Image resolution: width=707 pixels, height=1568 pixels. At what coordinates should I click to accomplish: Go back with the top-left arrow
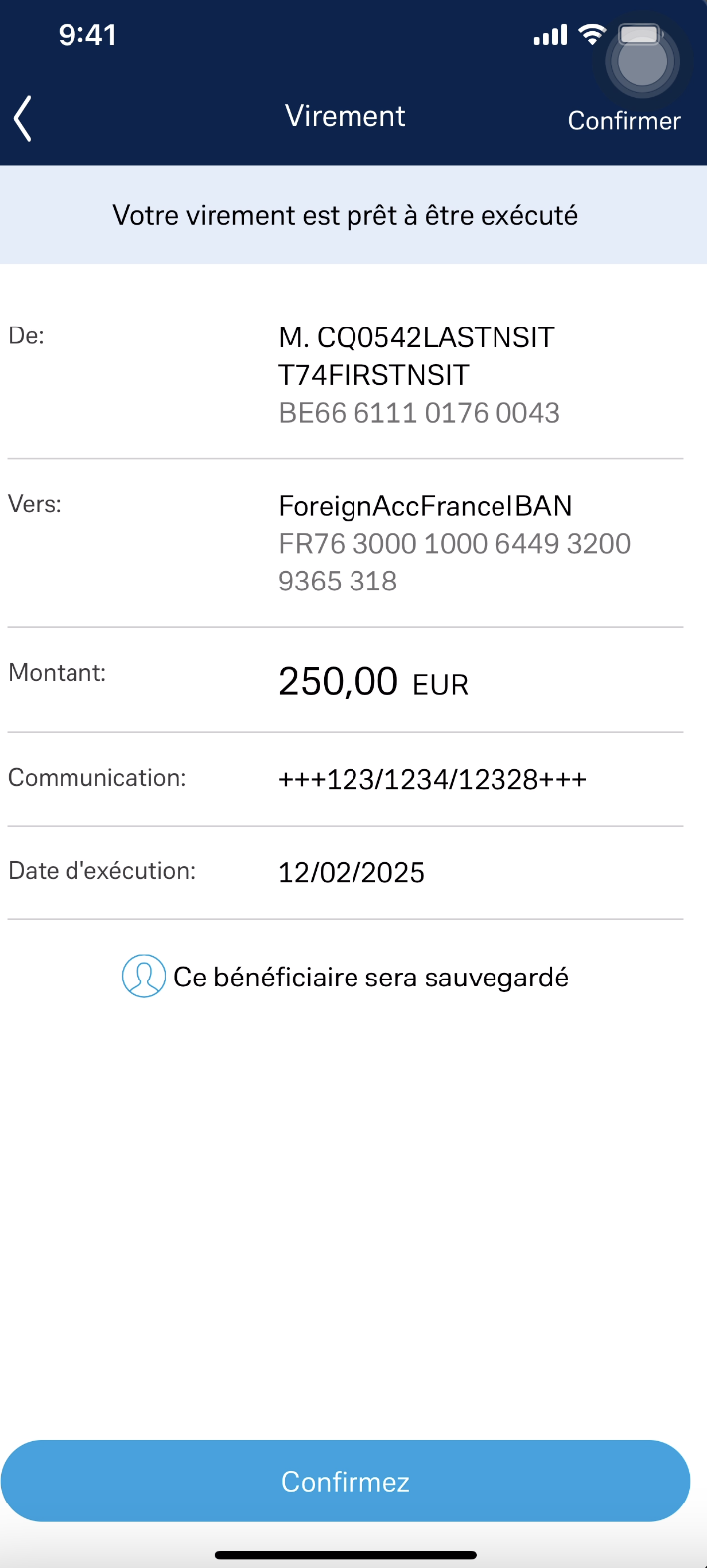click(23, 119)
